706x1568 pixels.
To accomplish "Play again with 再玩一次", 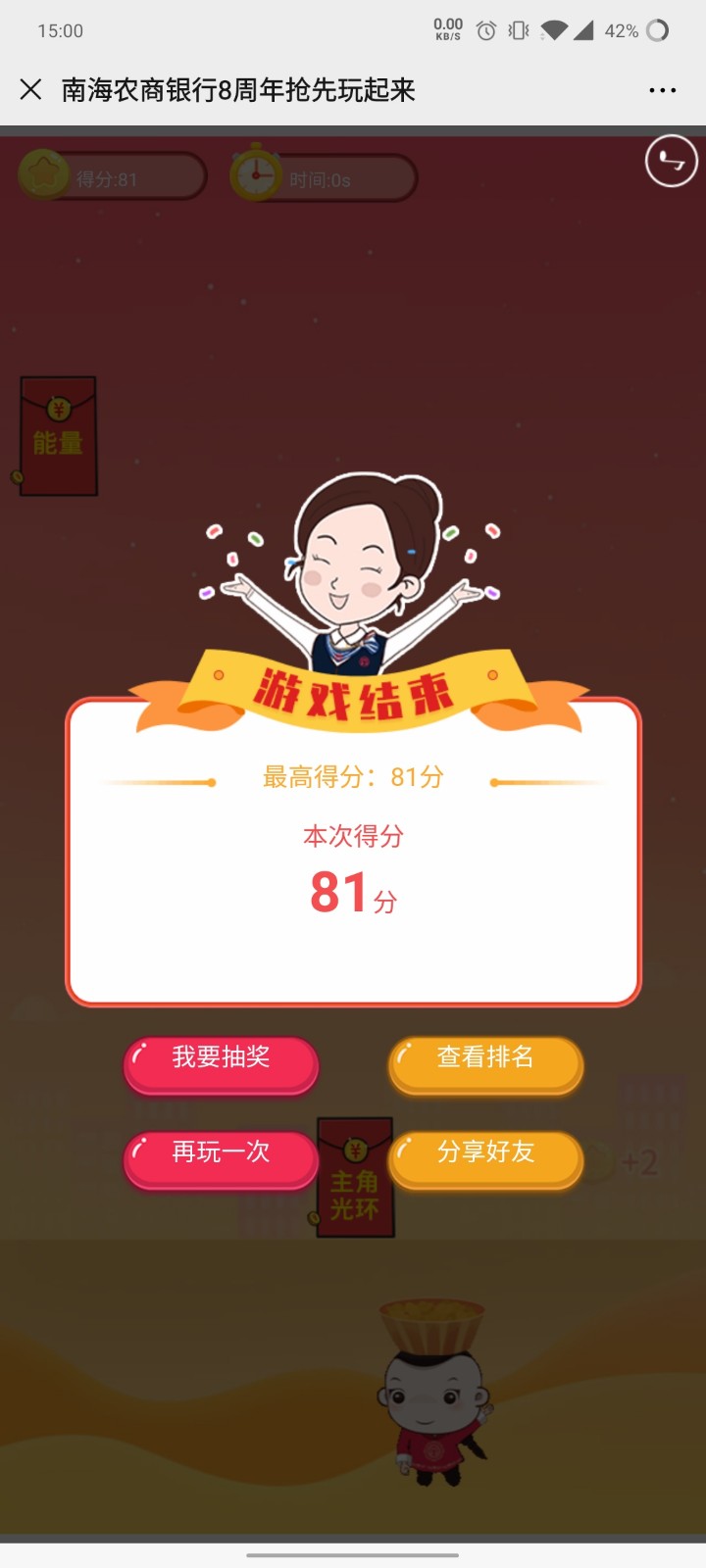I will tap(221, 1156).
